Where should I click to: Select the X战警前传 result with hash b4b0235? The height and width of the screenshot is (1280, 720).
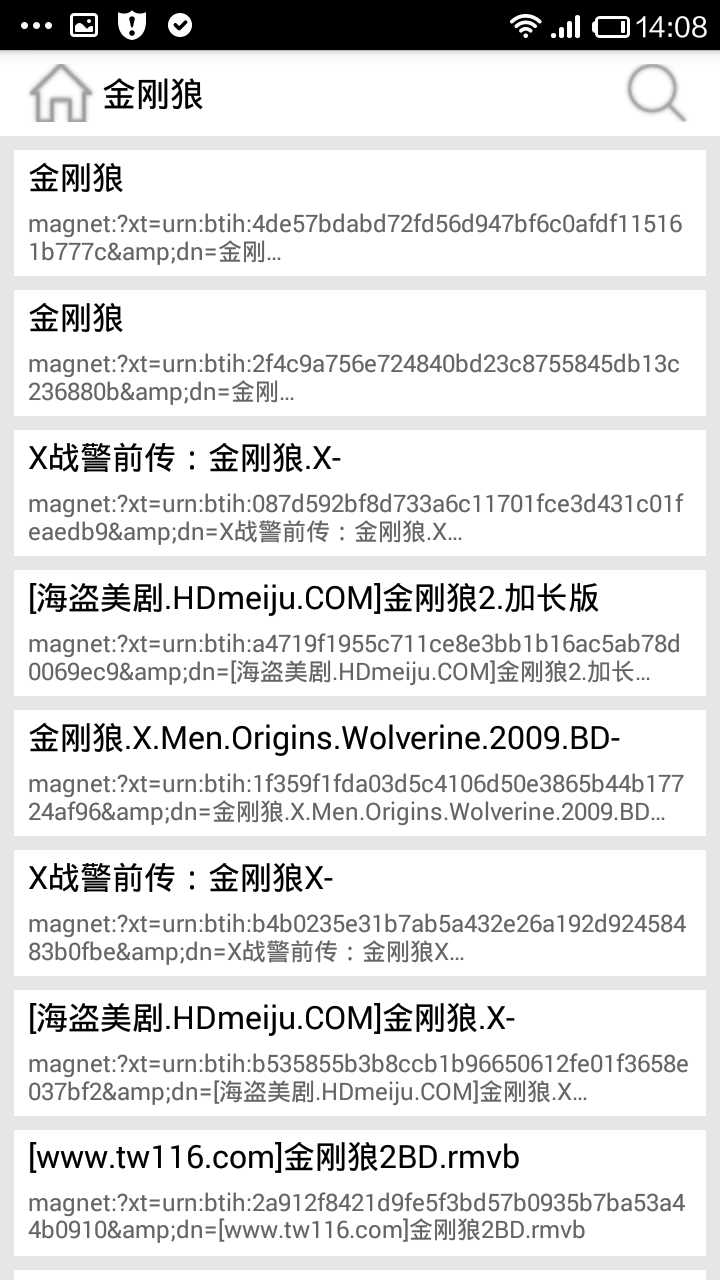pos(360,913)
